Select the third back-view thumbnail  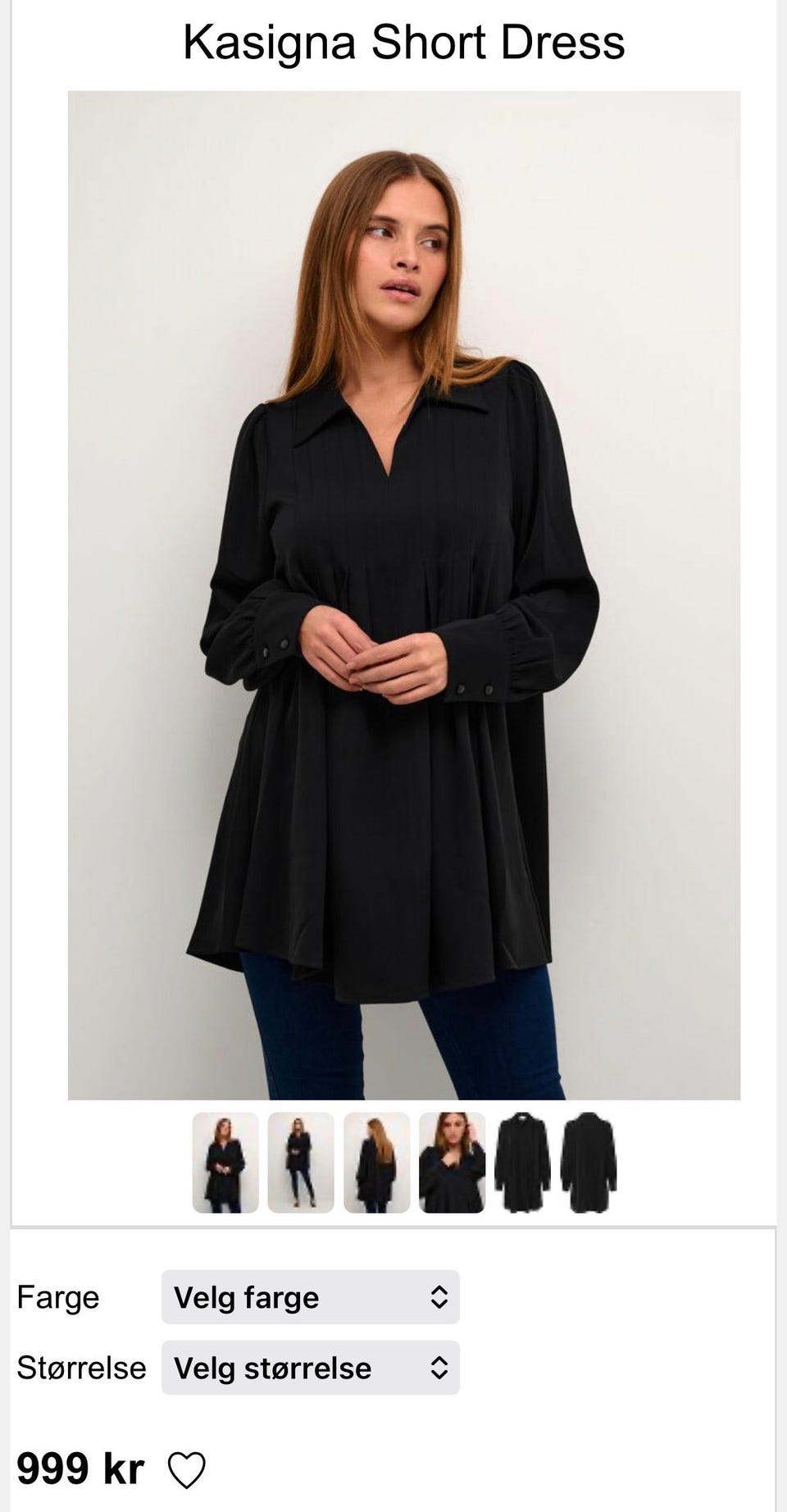(x=376, y=1163)
